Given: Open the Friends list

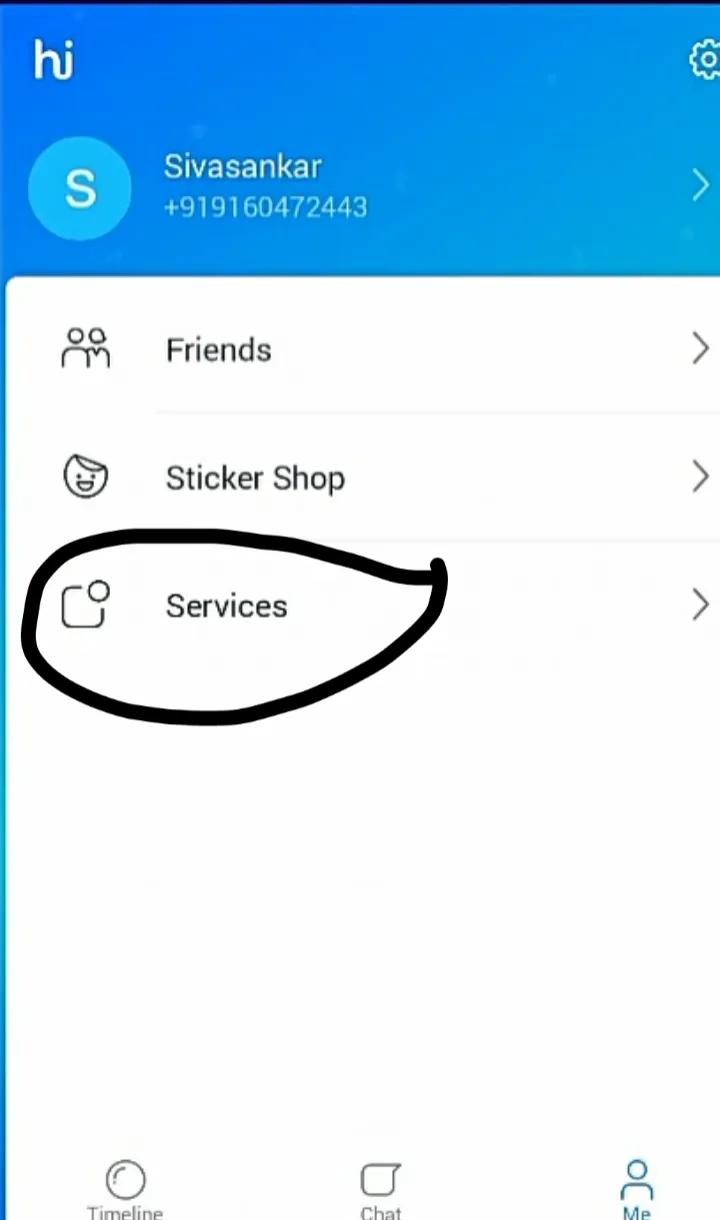Looking at the screenshot, I should click(x=360, y=350).
